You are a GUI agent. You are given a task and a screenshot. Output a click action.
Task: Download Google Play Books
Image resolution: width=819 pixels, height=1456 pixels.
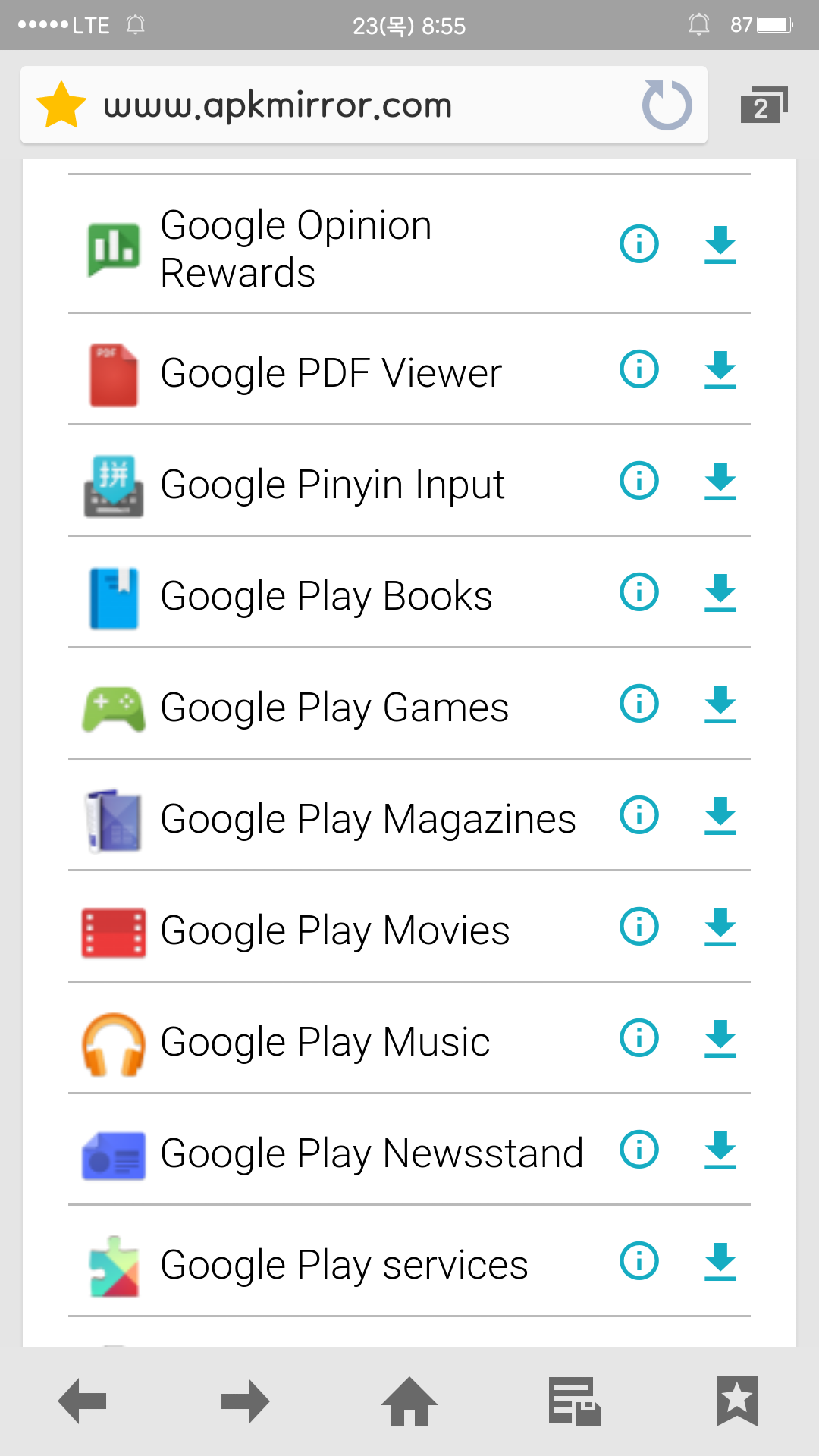click(x=720, y=593)
